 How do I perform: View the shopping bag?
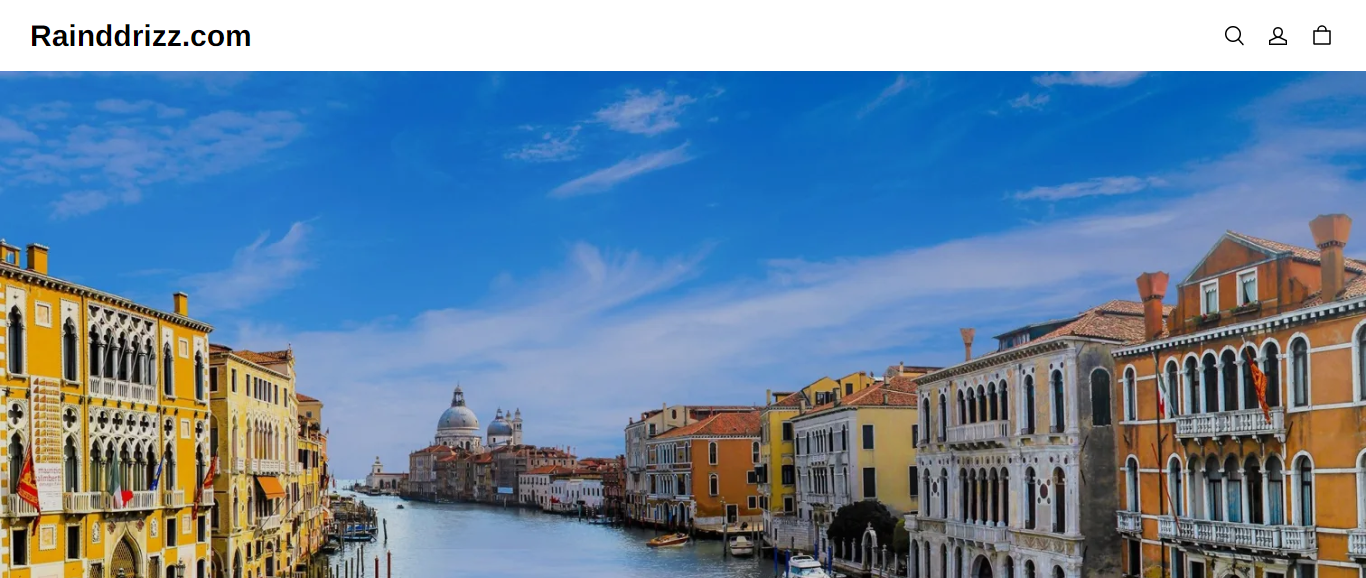click(x=1322, y=36)
